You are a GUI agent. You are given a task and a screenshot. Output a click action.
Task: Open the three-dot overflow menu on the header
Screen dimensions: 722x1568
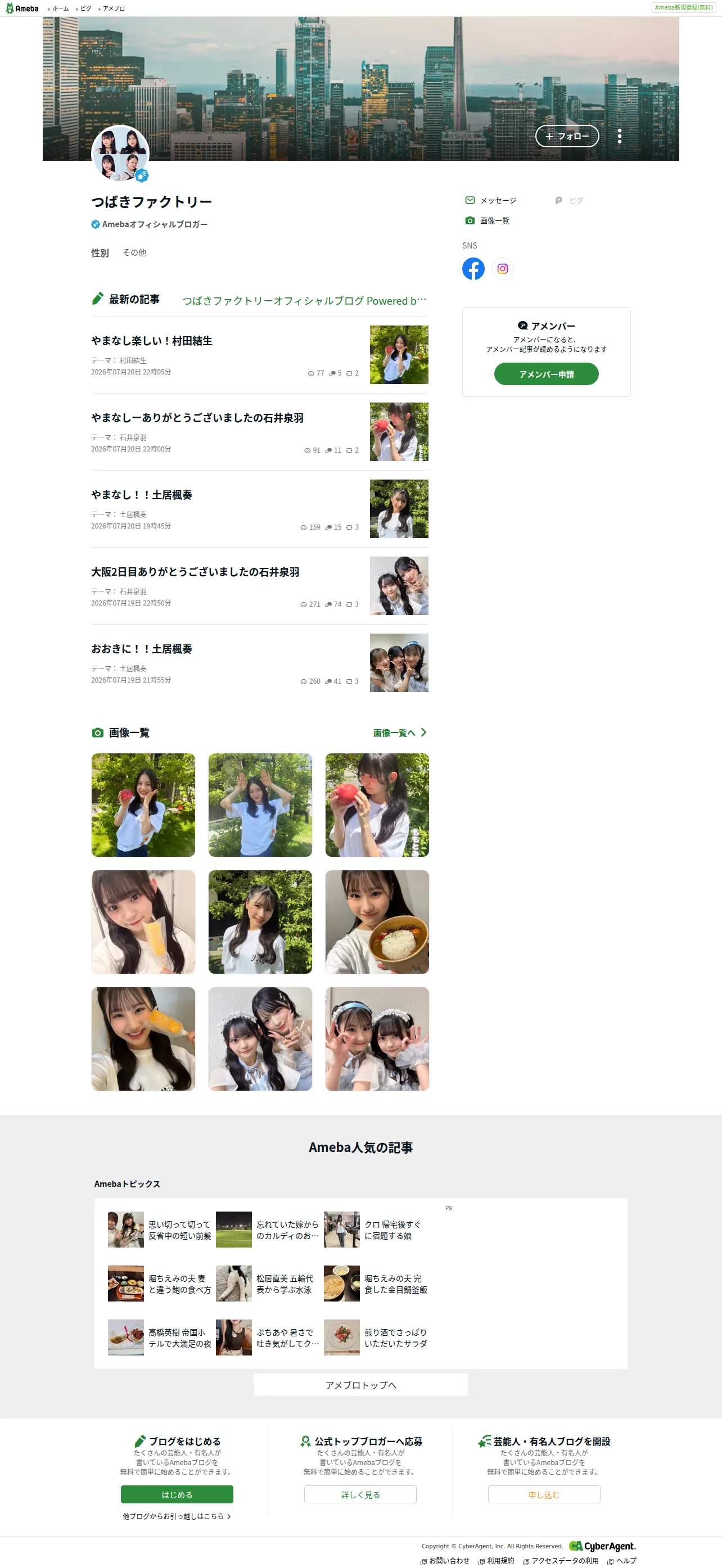(619, 137)
